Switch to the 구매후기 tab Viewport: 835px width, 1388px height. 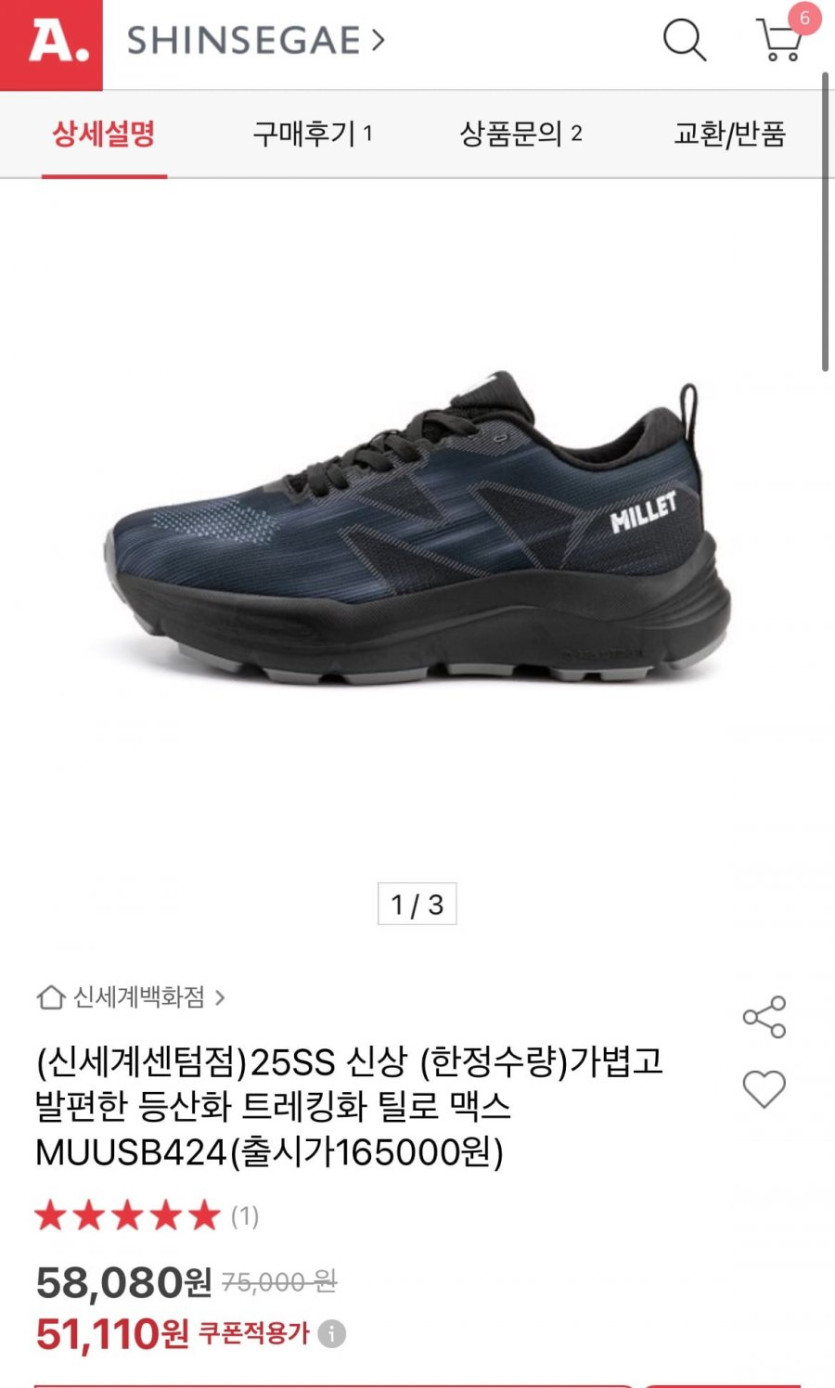point(312,134)
